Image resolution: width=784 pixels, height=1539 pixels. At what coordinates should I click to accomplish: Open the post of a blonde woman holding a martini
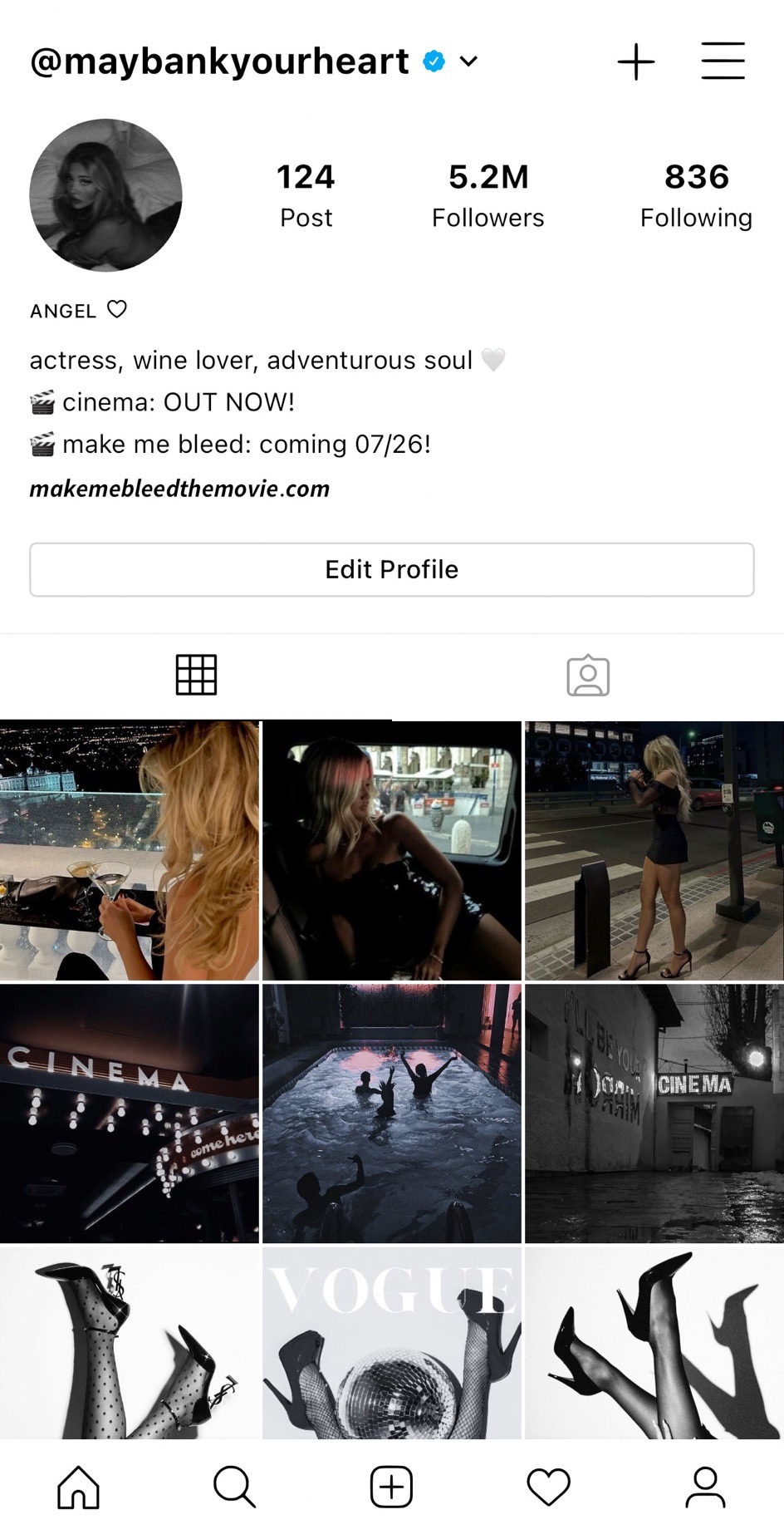tap(130, 851)
